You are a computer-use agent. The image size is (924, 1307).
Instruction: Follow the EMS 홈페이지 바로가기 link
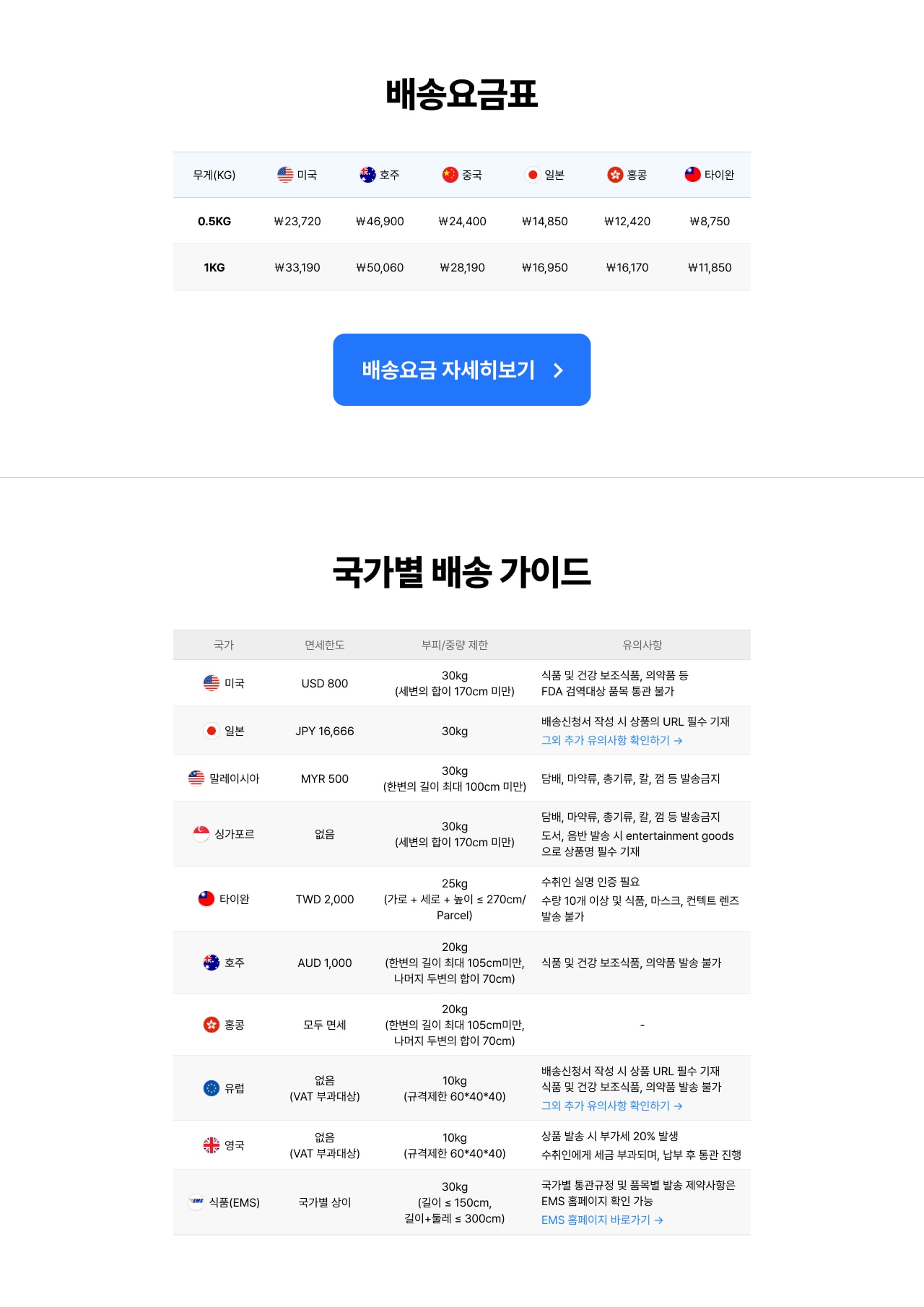coord(602,1220)
